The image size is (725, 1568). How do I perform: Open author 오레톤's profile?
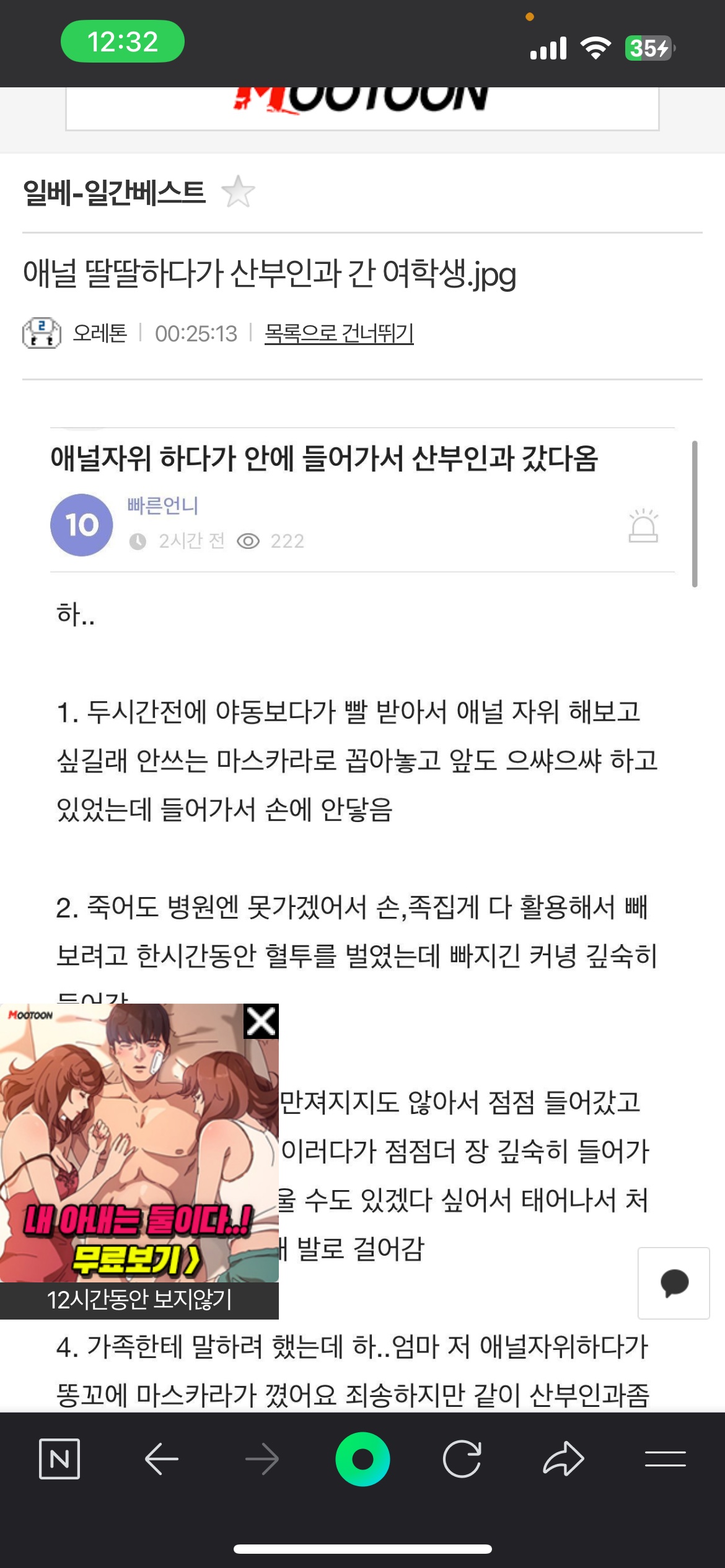pyautogui.click(x=99, y=333)
